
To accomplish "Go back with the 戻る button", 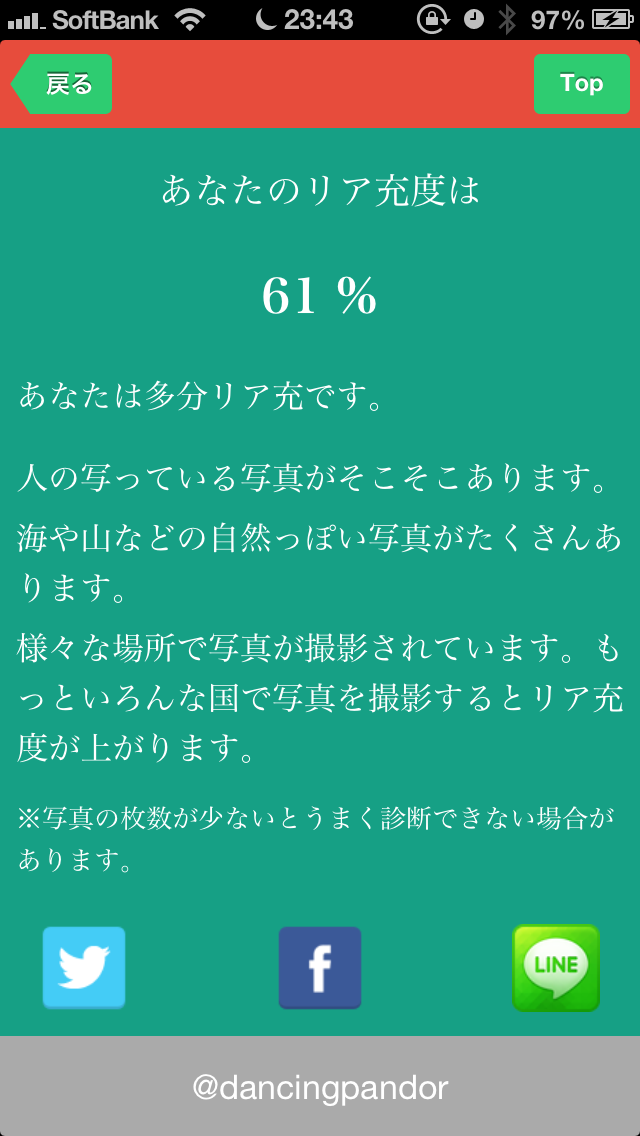I will (x=62, y=84).
